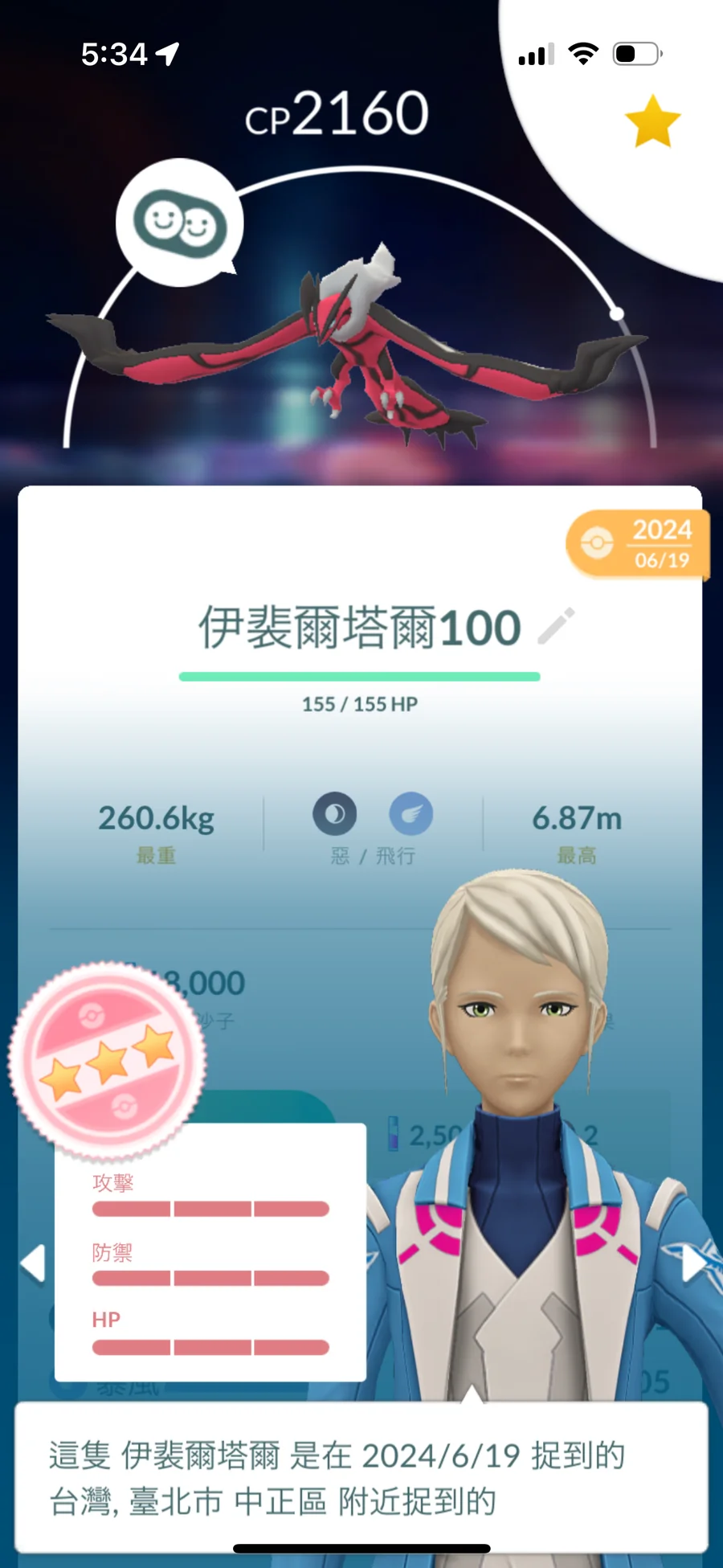Screen dimensions: 723x1568
Task: Toggle the favorite star for this Pokémon
Action: click(652, 122)
